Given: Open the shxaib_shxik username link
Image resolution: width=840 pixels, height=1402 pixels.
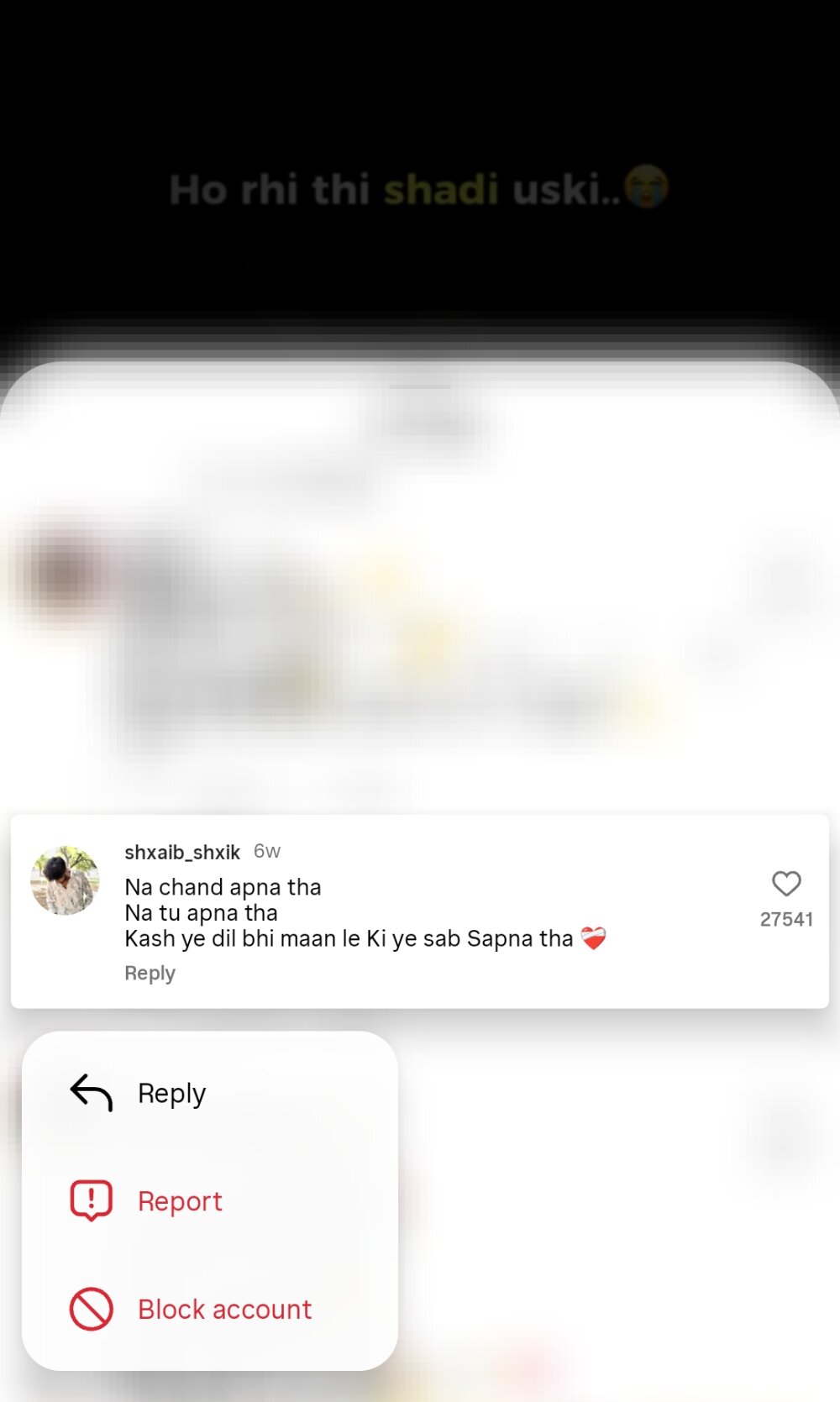Looking at the screenshot, I should (x=182, y=852).
